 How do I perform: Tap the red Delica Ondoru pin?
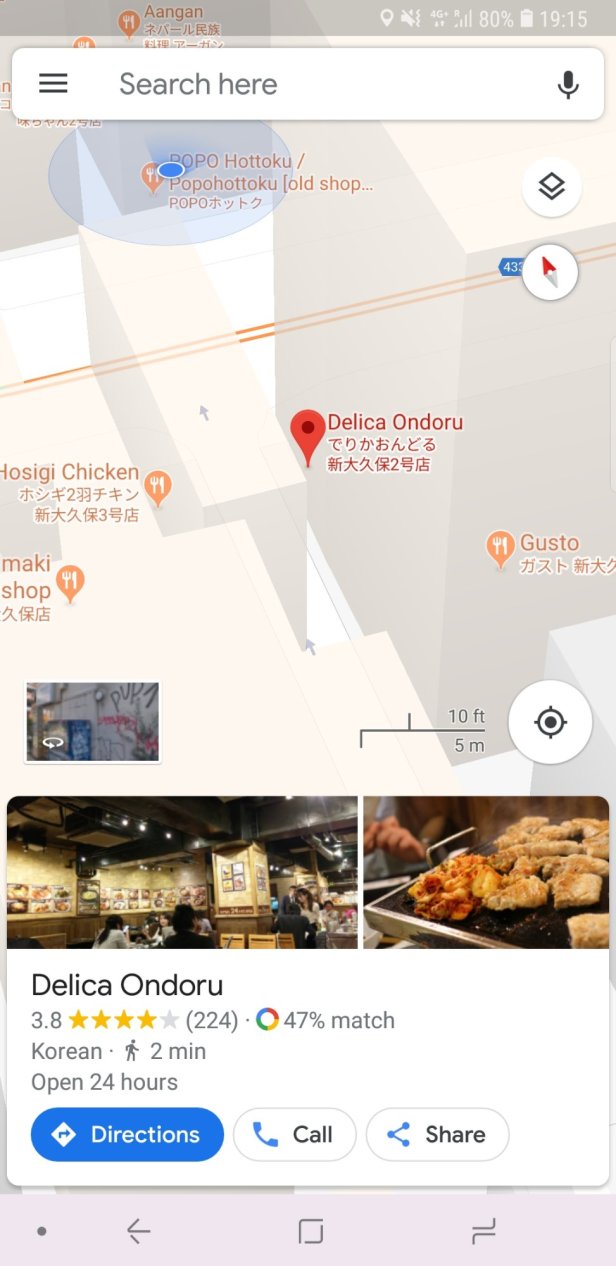coord(307,432)
